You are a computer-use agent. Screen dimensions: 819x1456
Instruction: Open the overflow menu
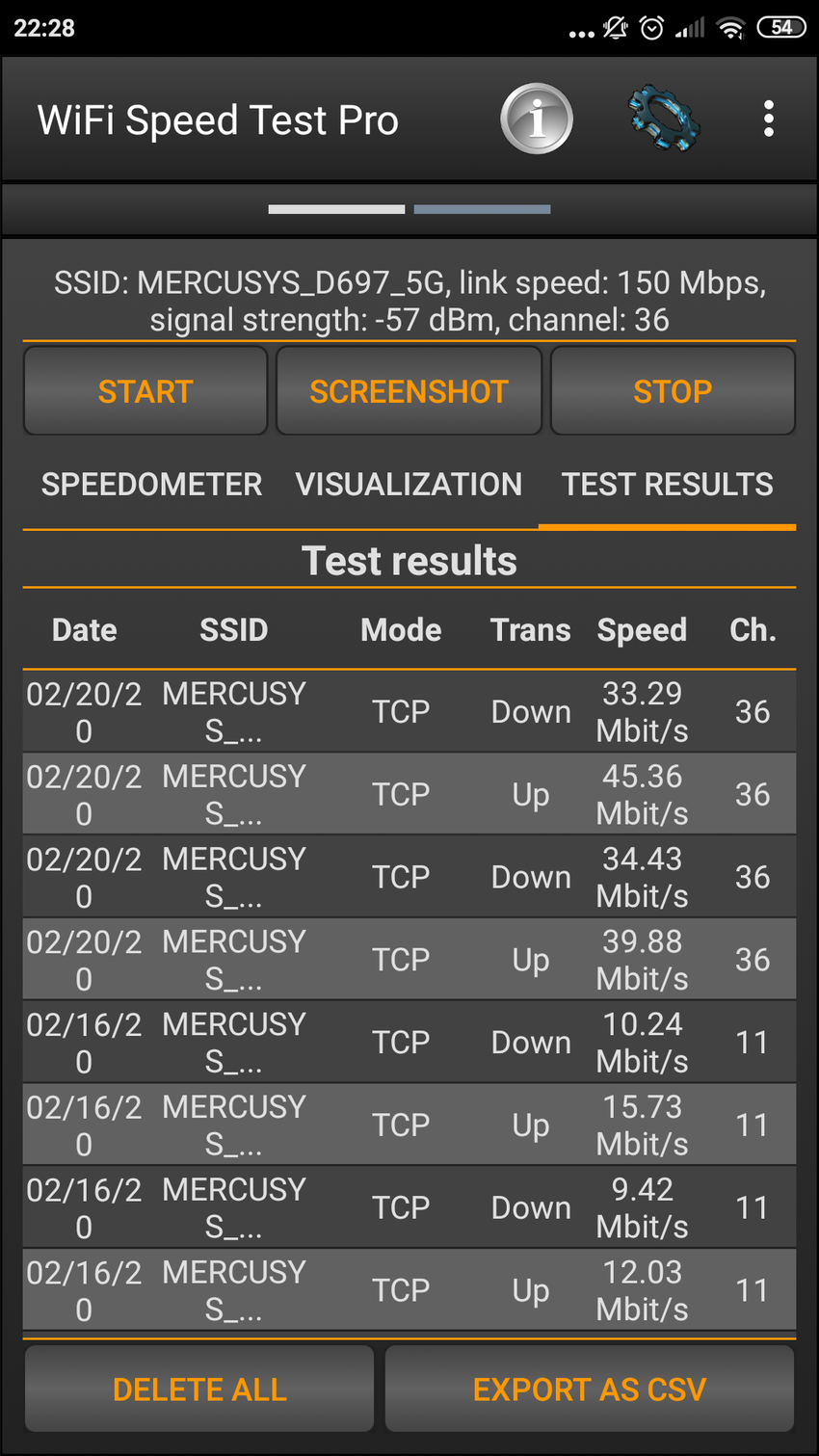[x=768, y=119]
